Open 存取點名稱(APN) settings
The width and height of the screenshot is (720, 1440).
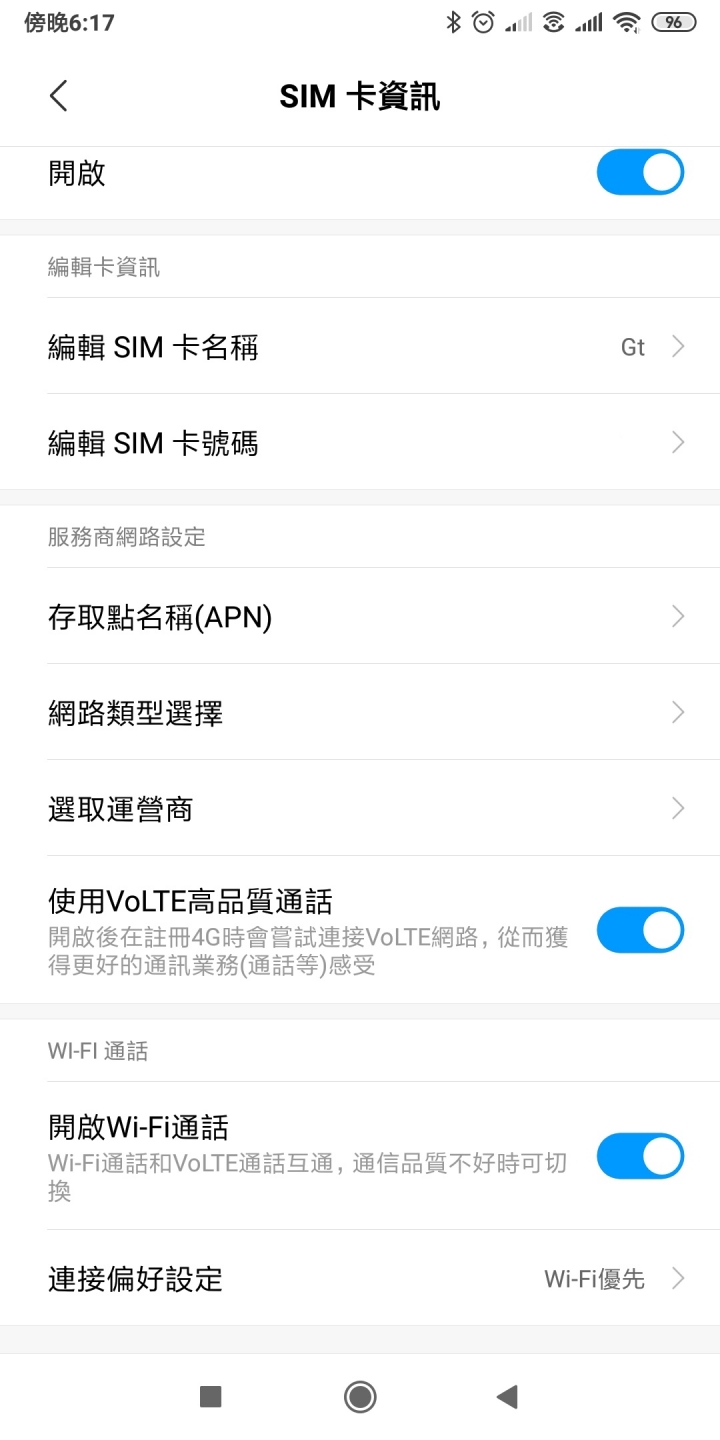coord(360,616)
